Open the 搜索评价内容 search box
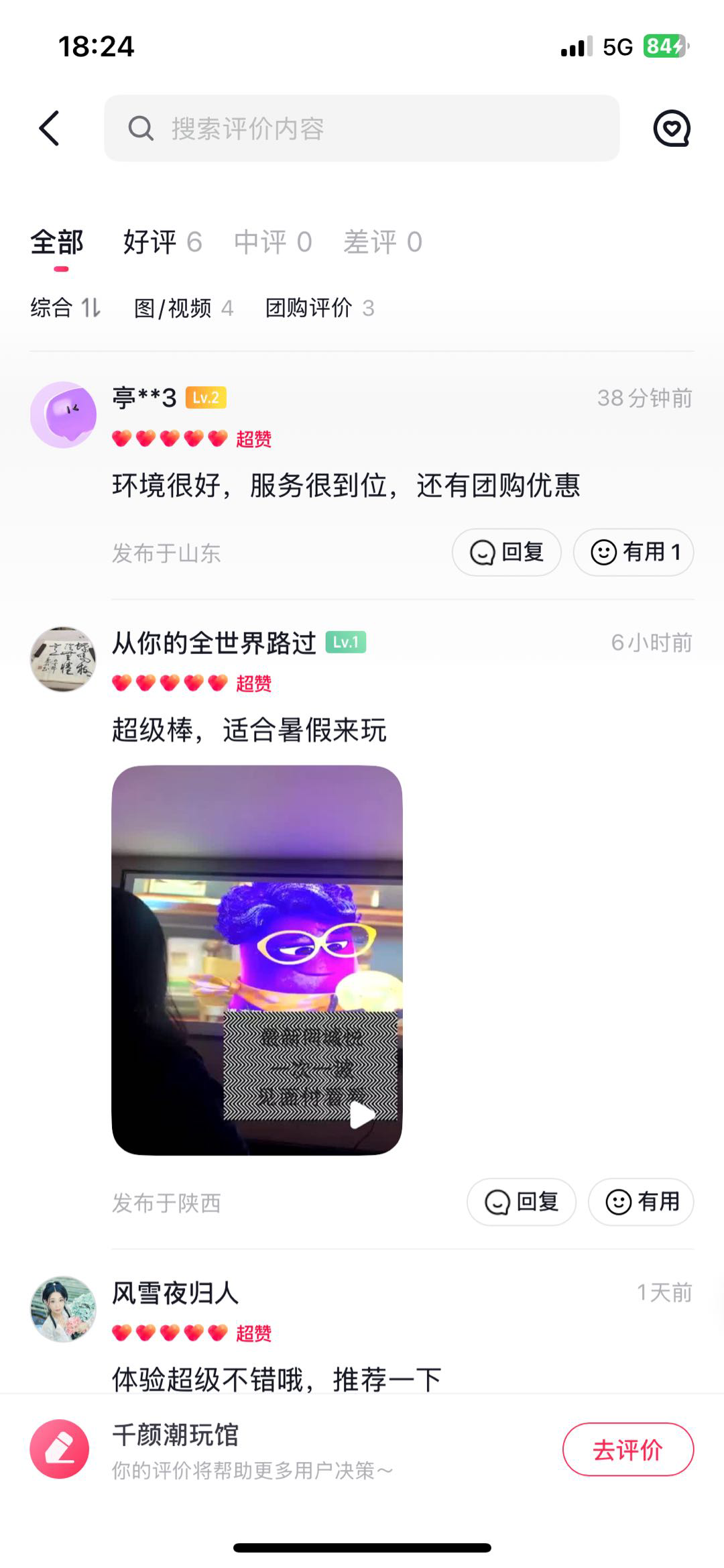Image resolution: width=724 pixels, height=1568 pixels. point(361,128)
